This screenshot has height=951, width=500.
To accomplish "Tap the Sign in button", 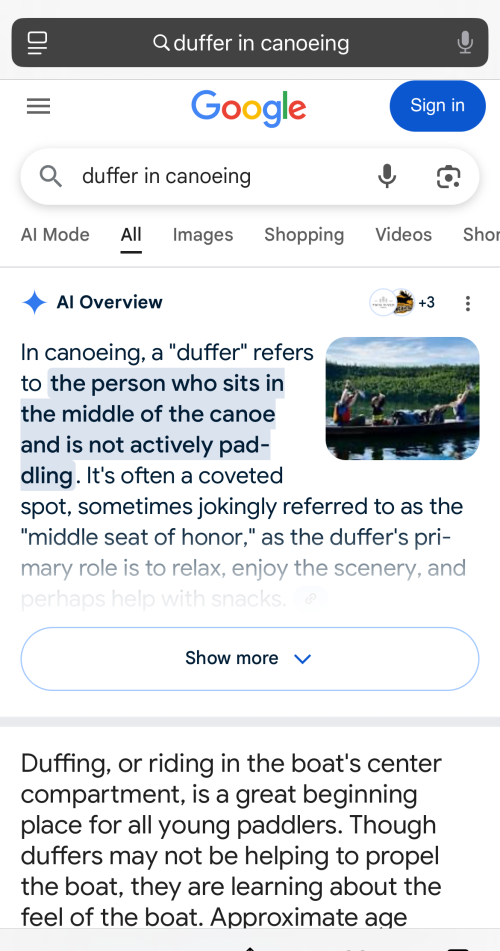I will tap(438, 106).
